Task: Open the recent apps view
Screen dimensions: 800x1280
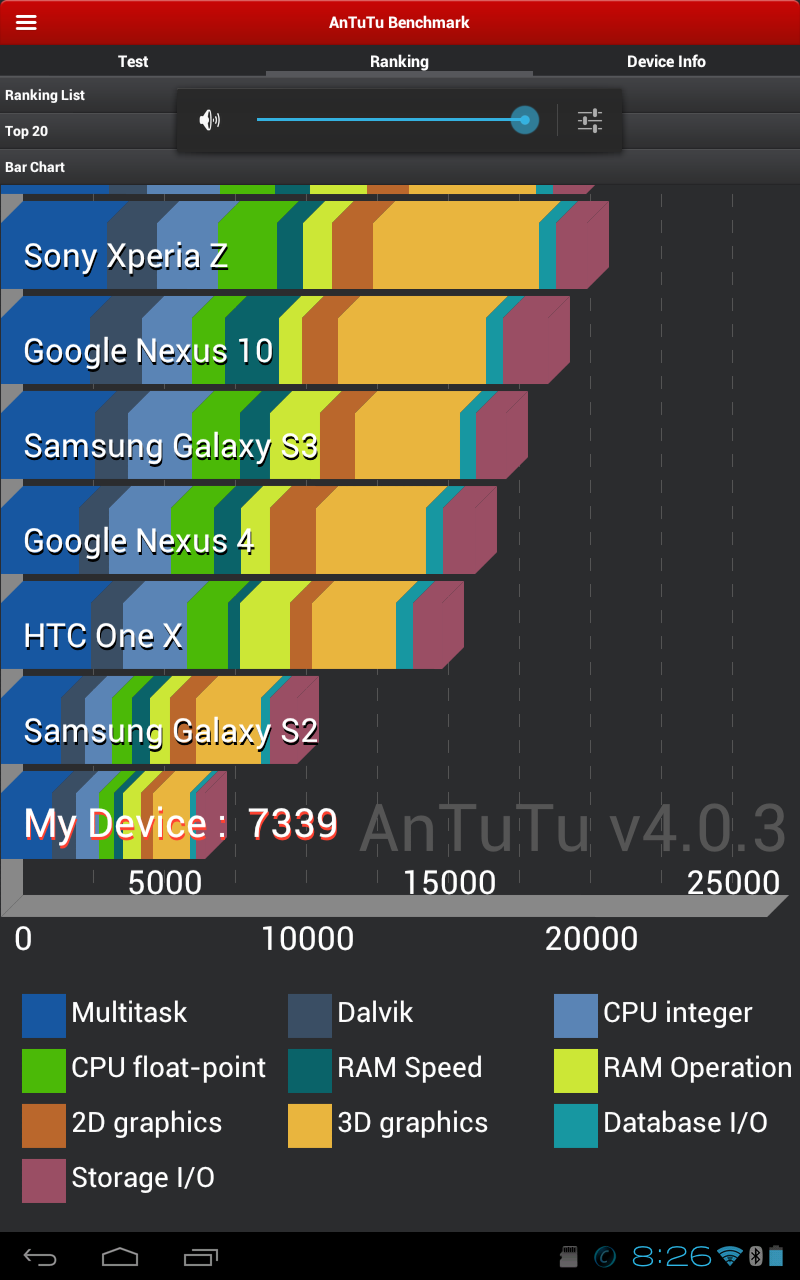Action: [201, 1256]
